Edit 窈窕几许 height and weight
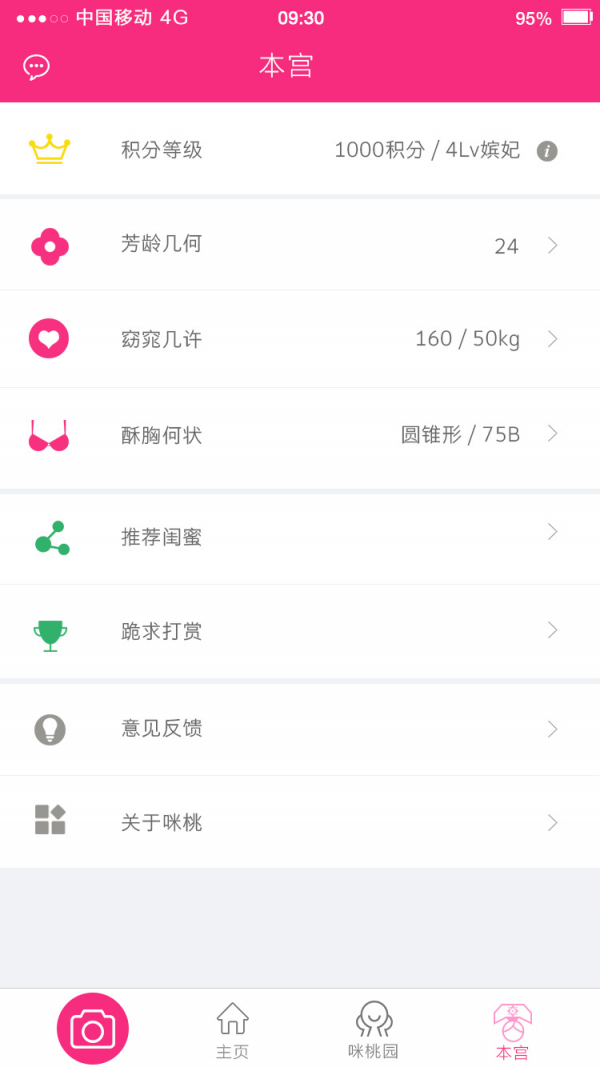Viewport: 600px width, 1067px height. (x=300, y=339)
